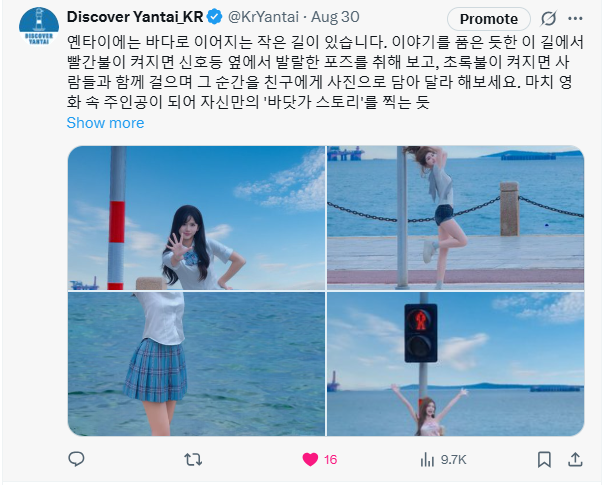The width and height of the screenshot is (610, 485).
Task: Share this post
Action: coord(575,459)
